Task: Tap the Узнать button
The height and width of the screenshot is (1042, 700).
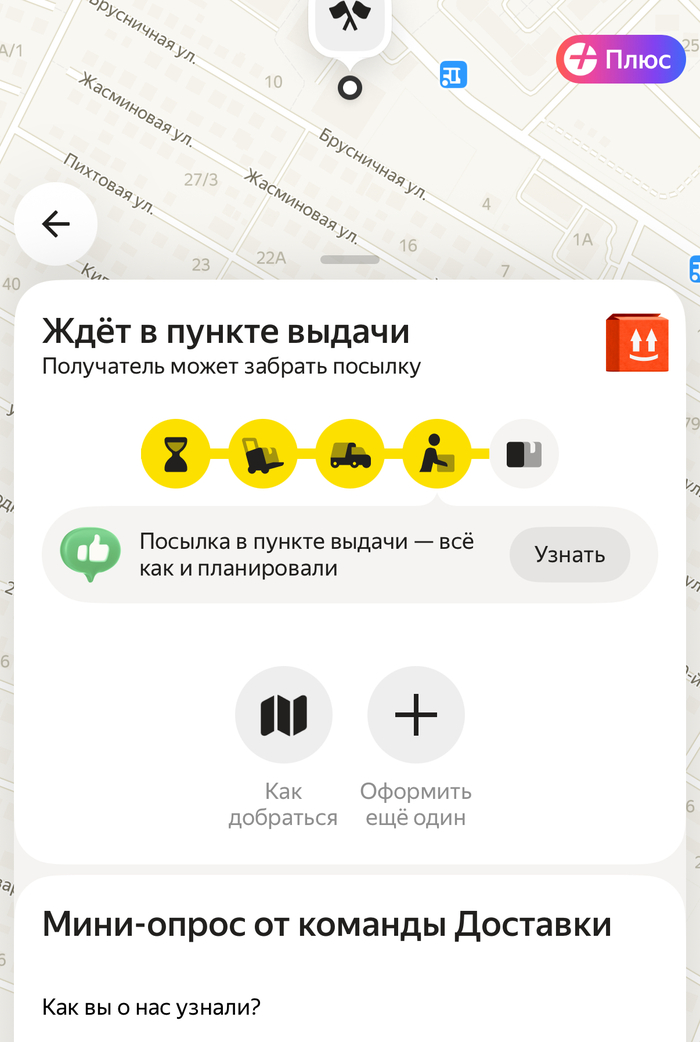Action: pyautogui.click(x=569, y=554)
